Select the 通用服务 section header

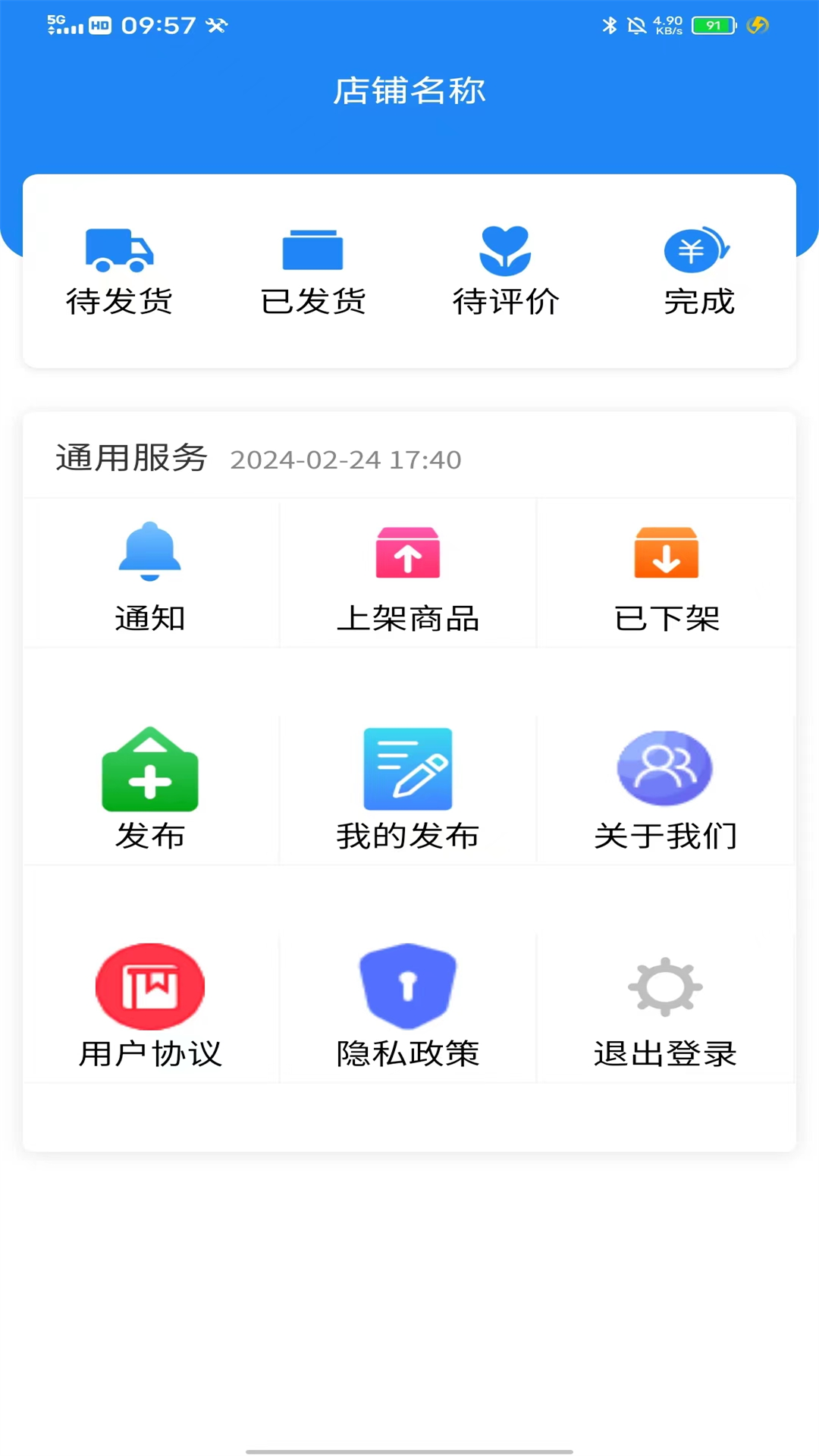(130, 459)
